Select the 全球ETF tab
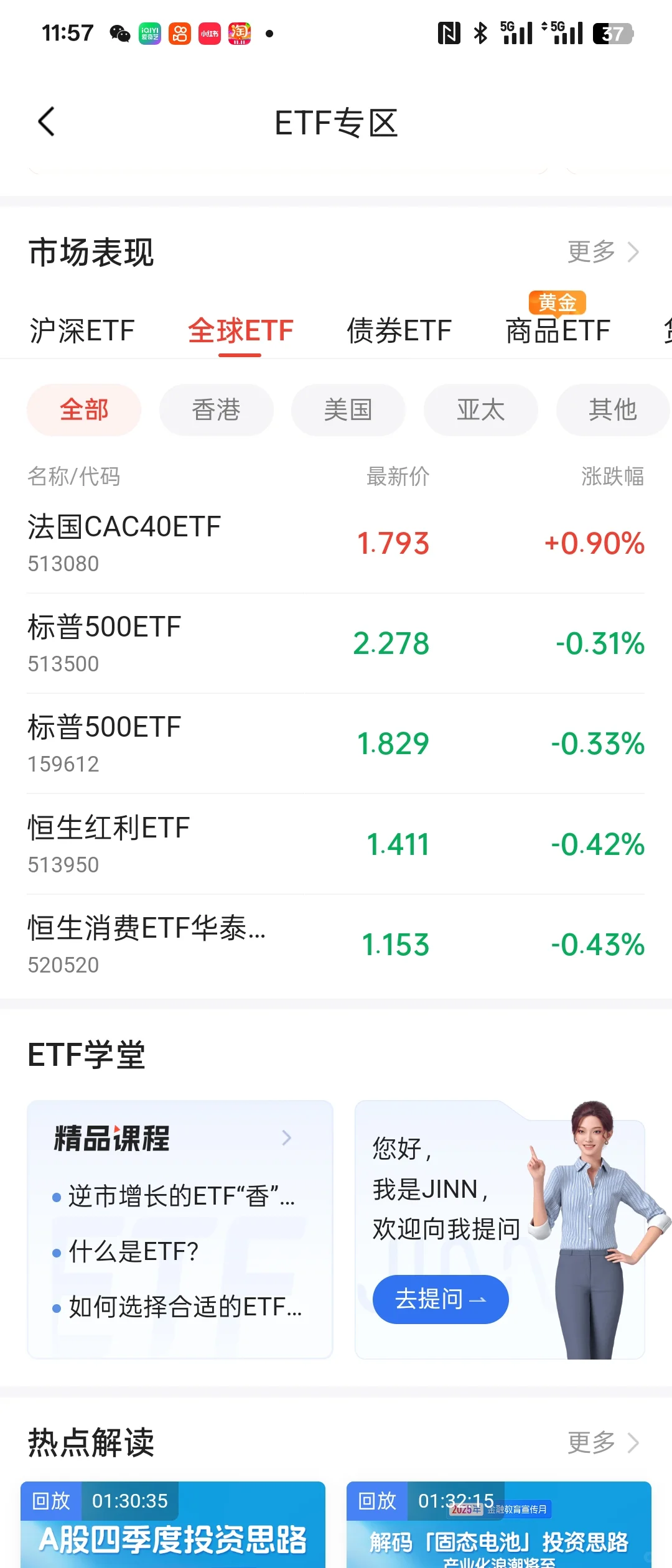 [240, 330]
